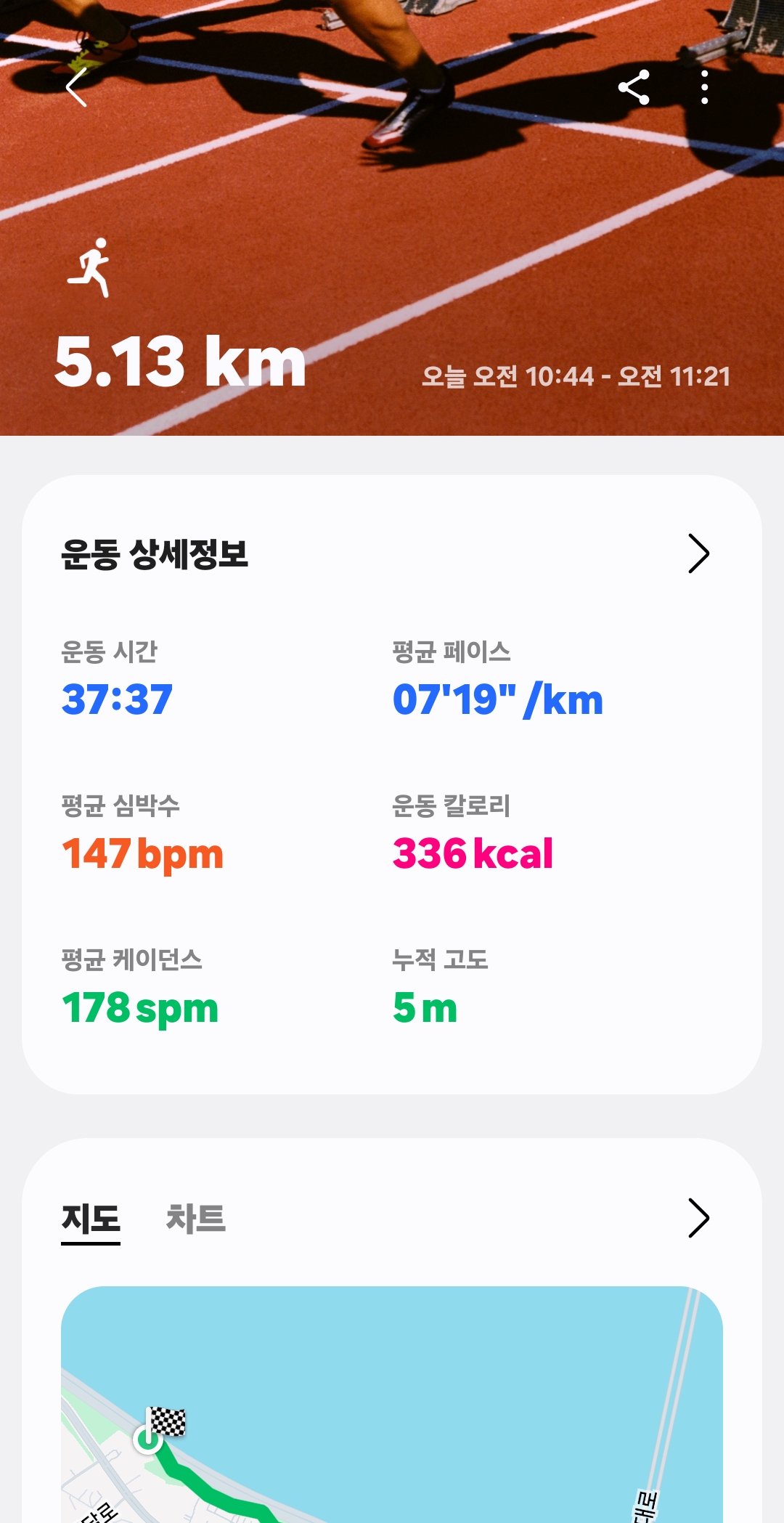
Task: Switch to the 차트 tab
Action: (195, 1219)
